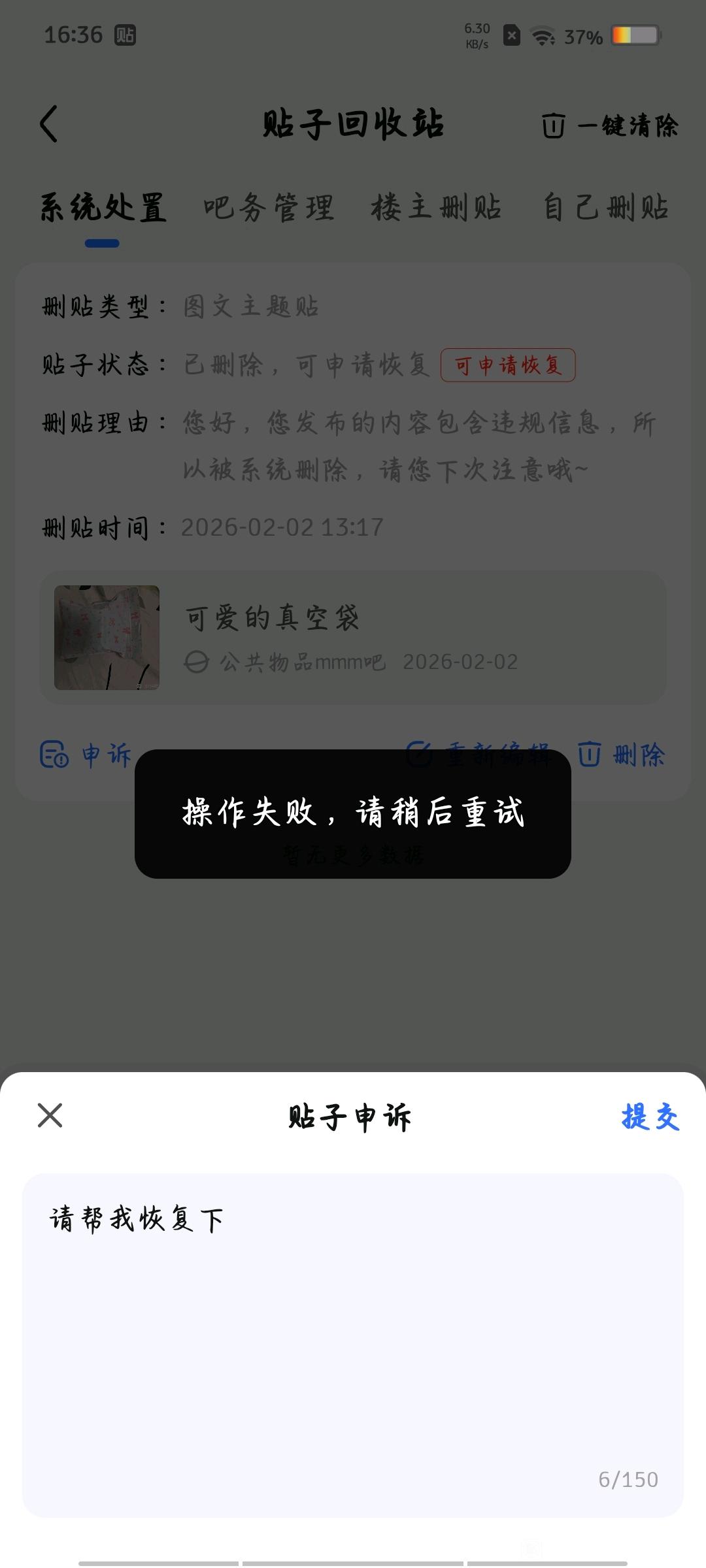Close the 贴子申诉 appeal sheet

click(50, 1116)
